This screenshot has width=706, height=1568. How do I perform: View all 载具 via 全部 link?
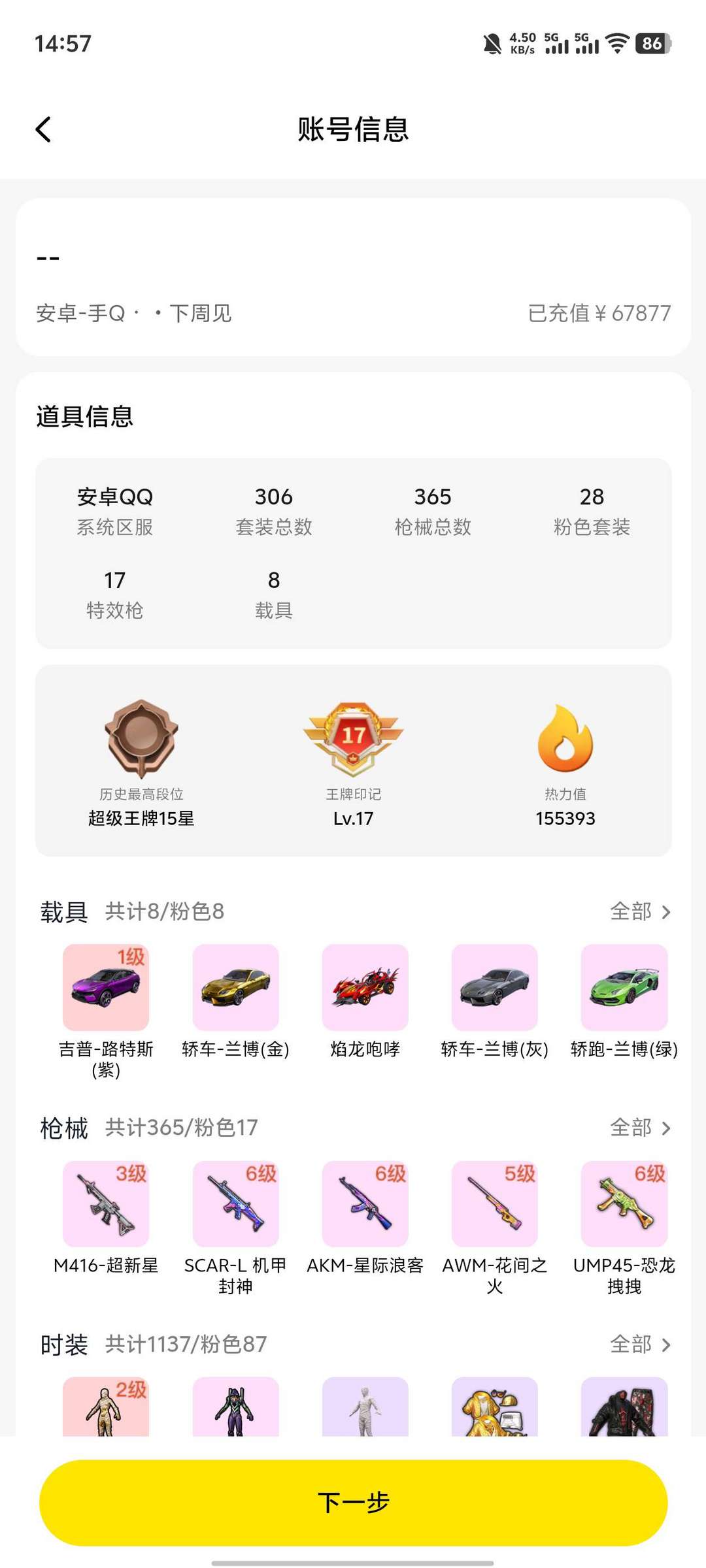click(x=640, y=911)
